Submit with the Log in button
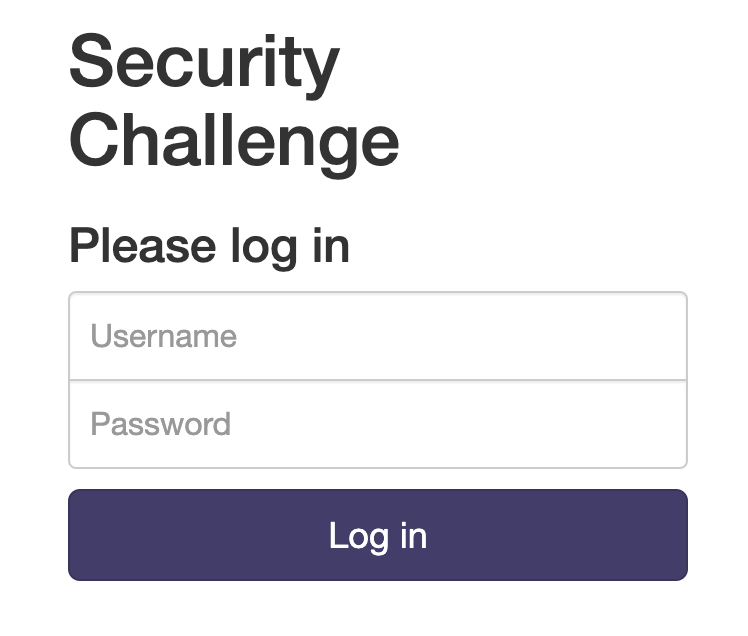This screenshot has width=748, height=636. tap(377, 535)
